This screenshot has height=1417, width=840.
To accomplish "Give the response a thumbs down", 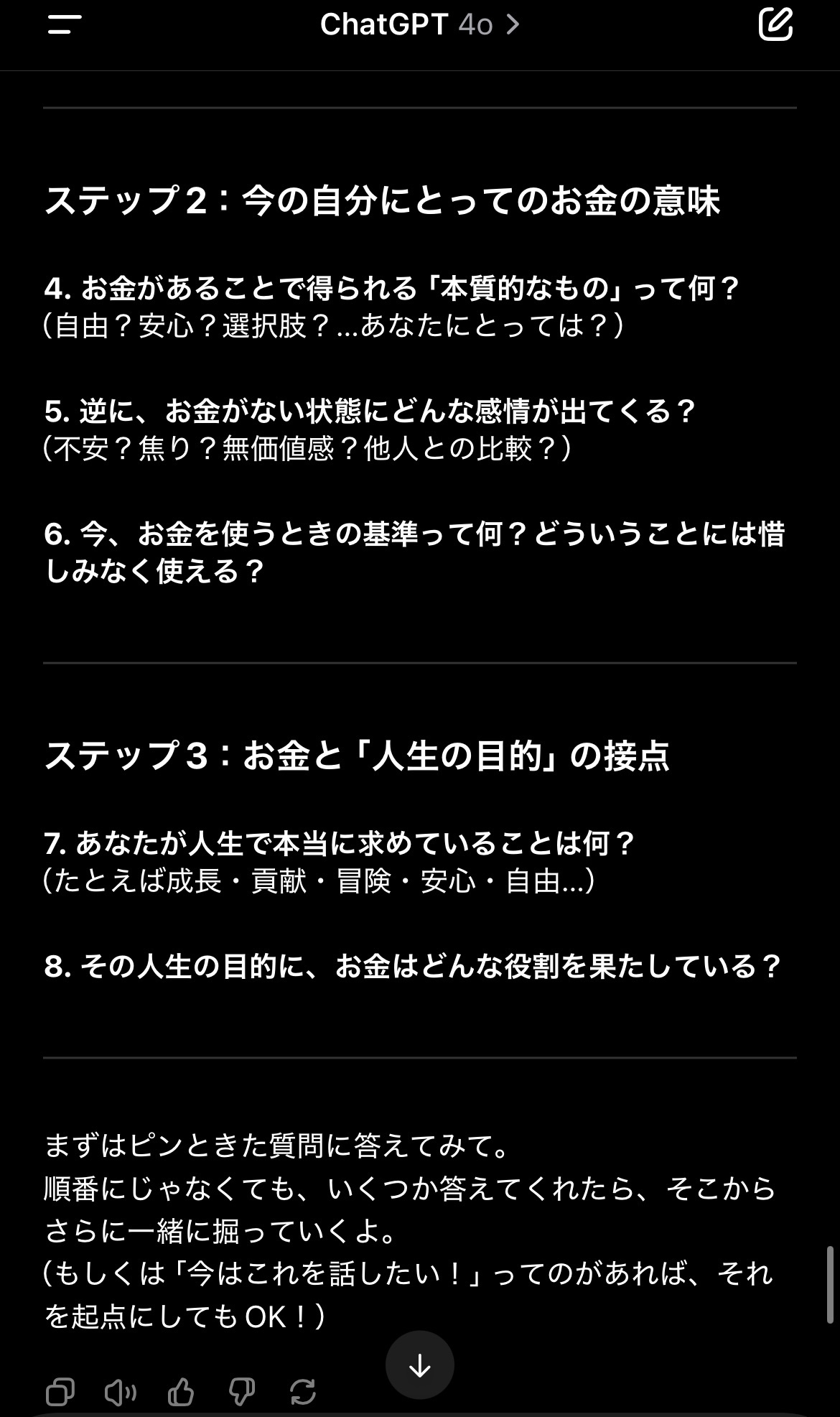I will click(242, 1393).
